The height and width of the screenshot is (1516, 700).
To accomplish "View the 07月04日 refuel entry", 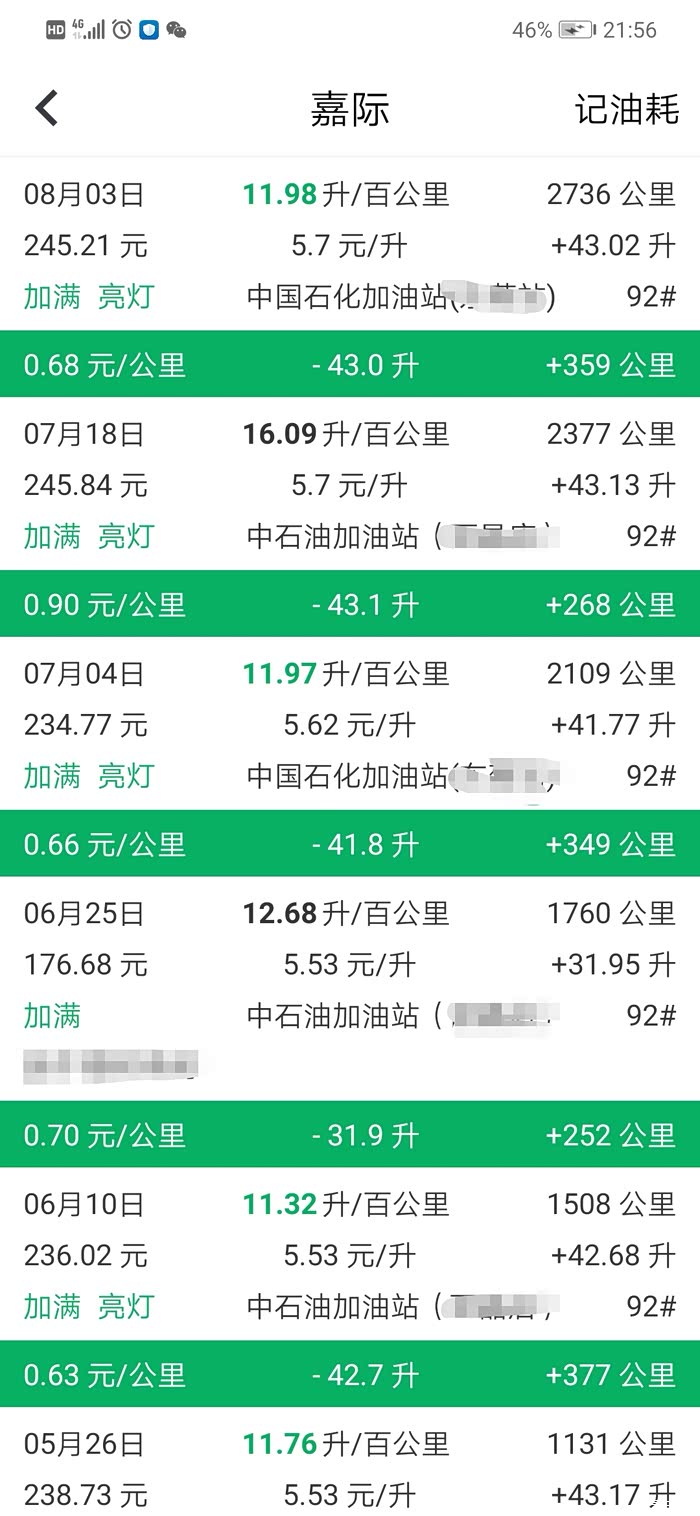I will (x=350, y=725).
